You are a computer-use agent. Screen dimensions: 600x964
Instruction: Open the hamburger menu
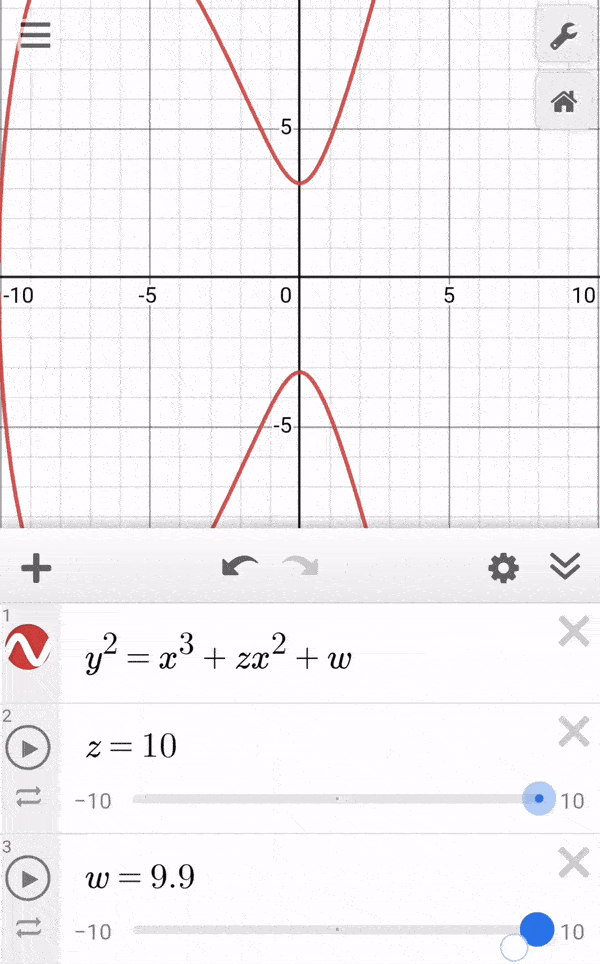coord(35,36)
